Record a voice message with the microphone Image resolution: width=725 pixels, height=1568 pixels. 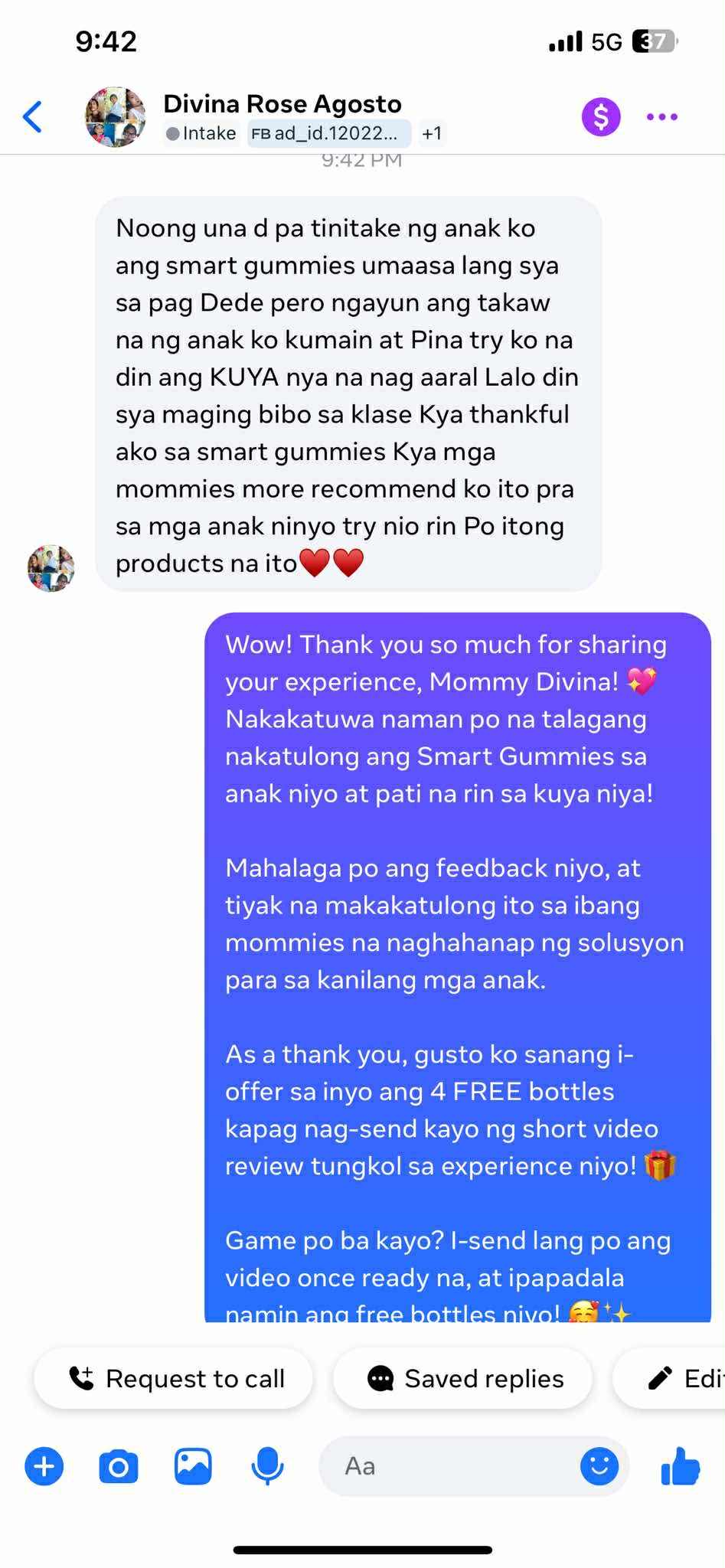(267, 1466)
